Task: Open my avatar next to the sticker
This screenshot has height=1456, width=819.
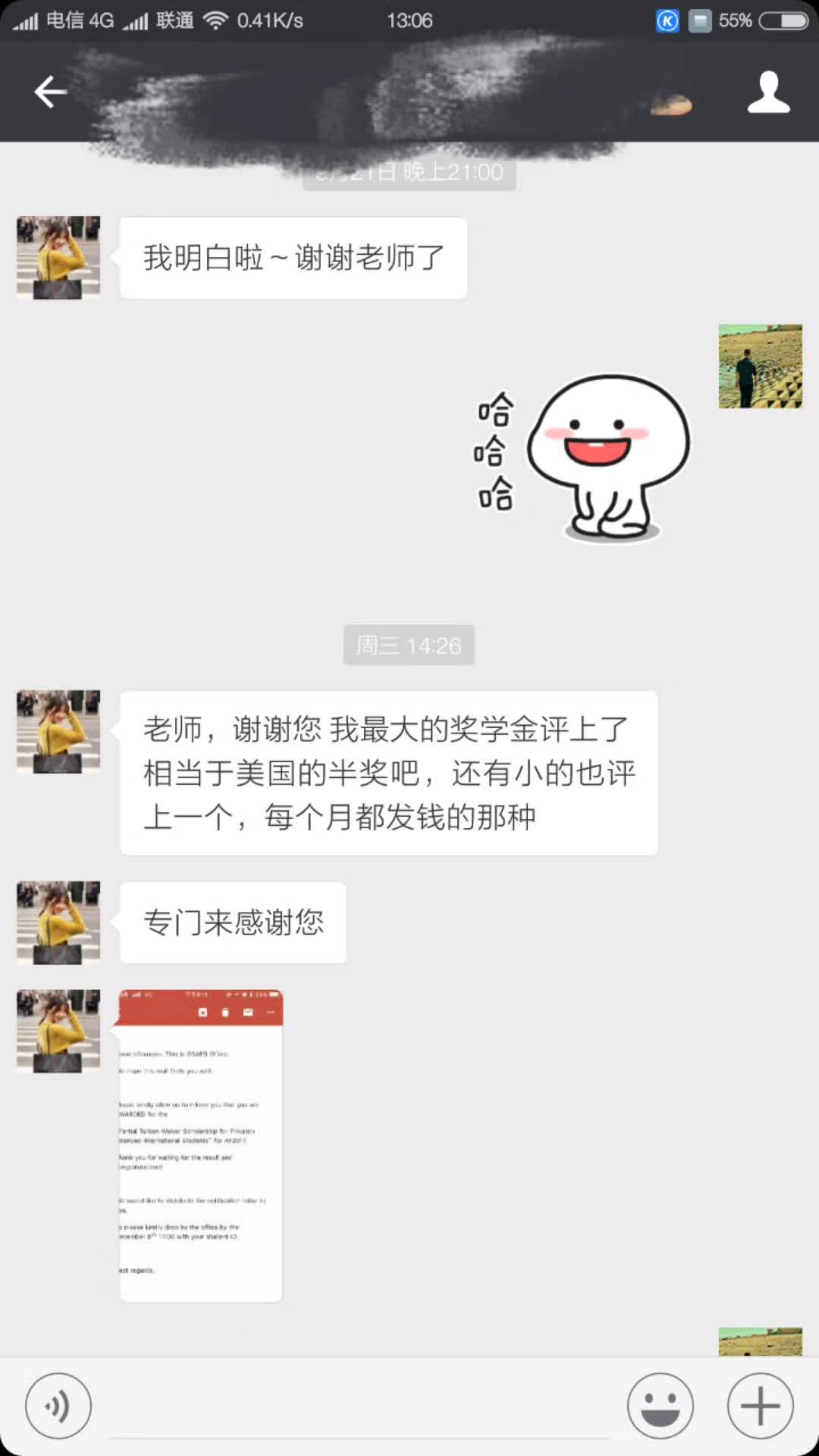Action: coord(760,366)
